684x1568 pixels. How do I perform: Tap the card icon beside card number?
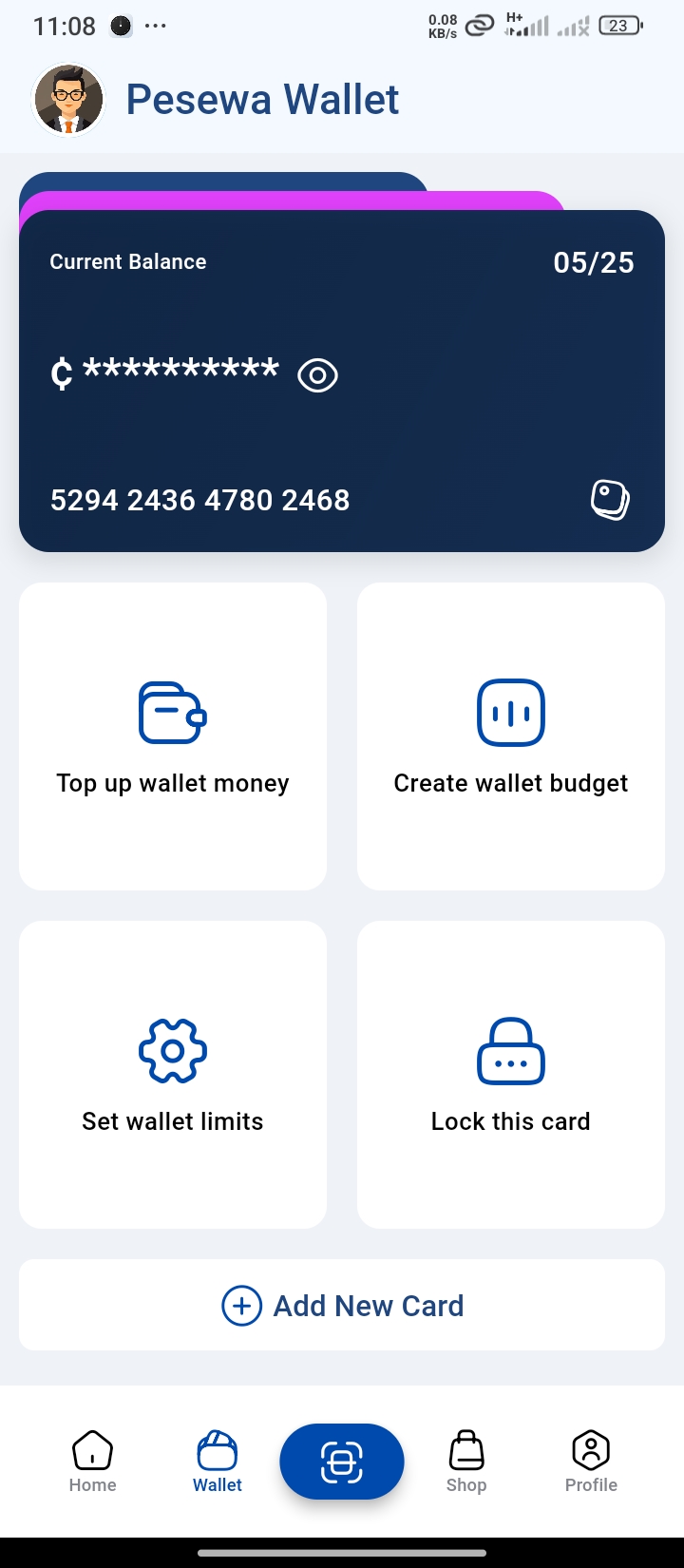(x=610, y=500)
